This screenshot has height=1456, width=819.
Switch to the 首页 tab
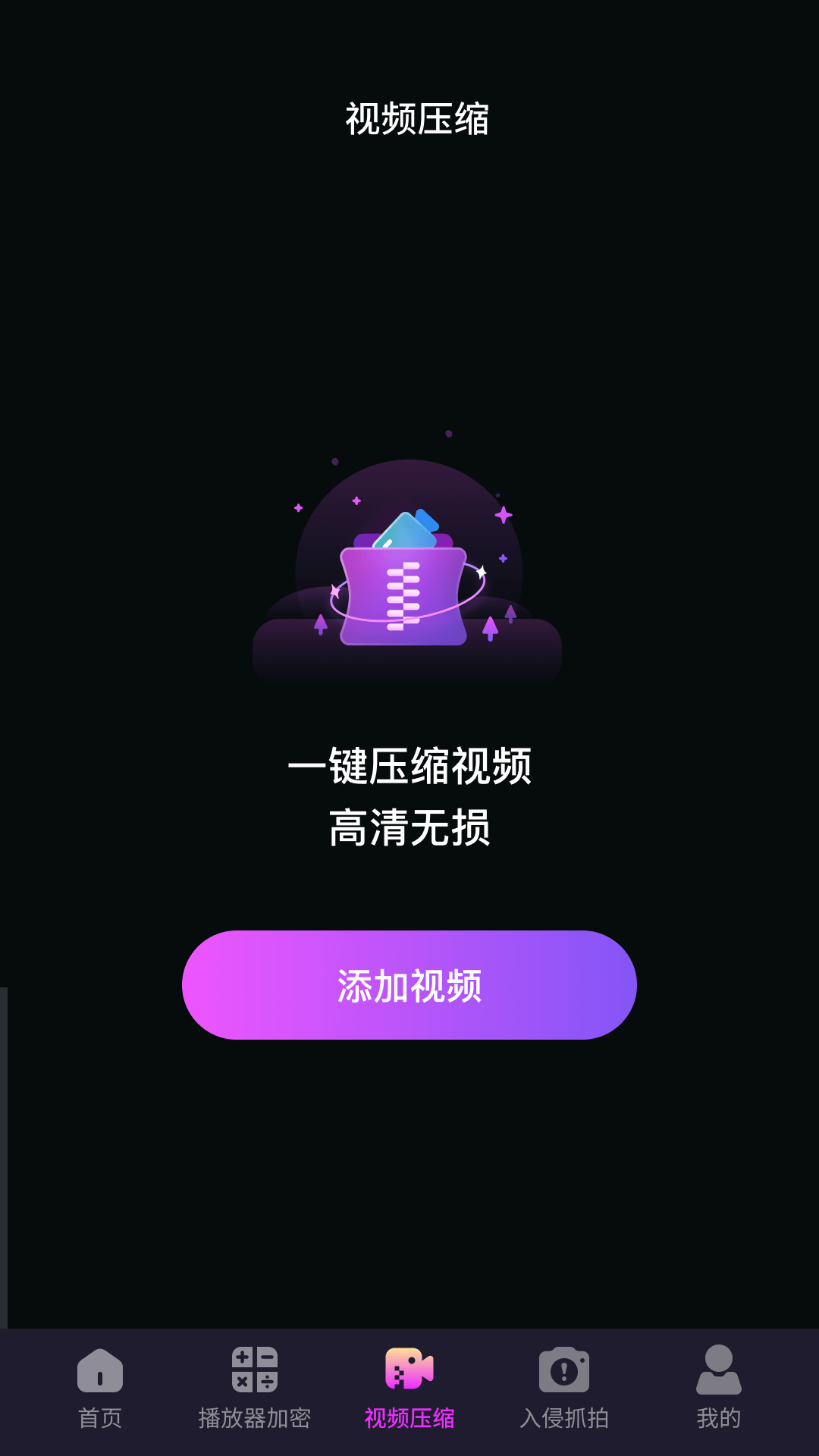point(100,1389)
